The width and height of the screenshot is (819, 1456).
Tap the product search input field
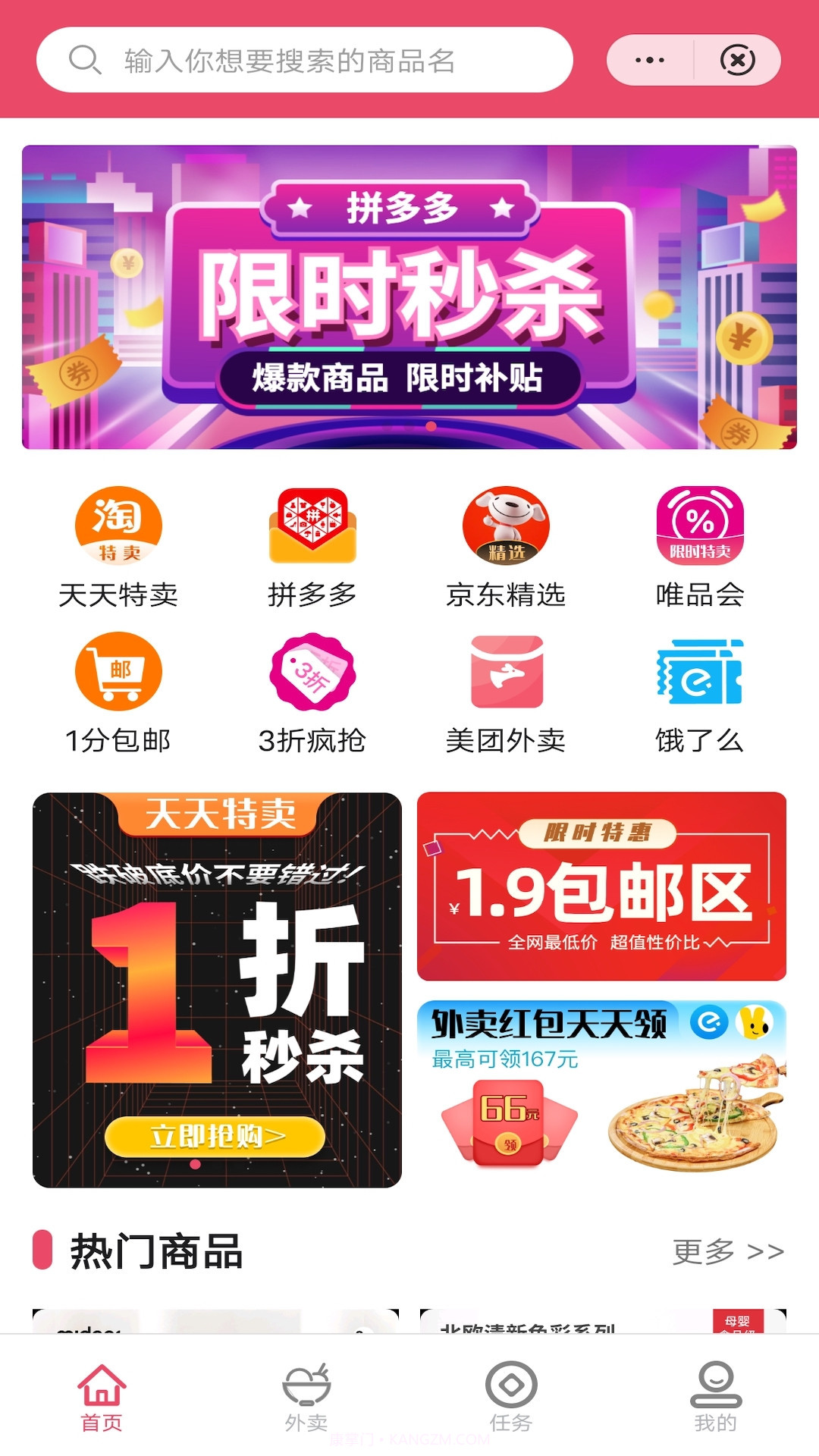pyautogui.click(x=341, y=61)
